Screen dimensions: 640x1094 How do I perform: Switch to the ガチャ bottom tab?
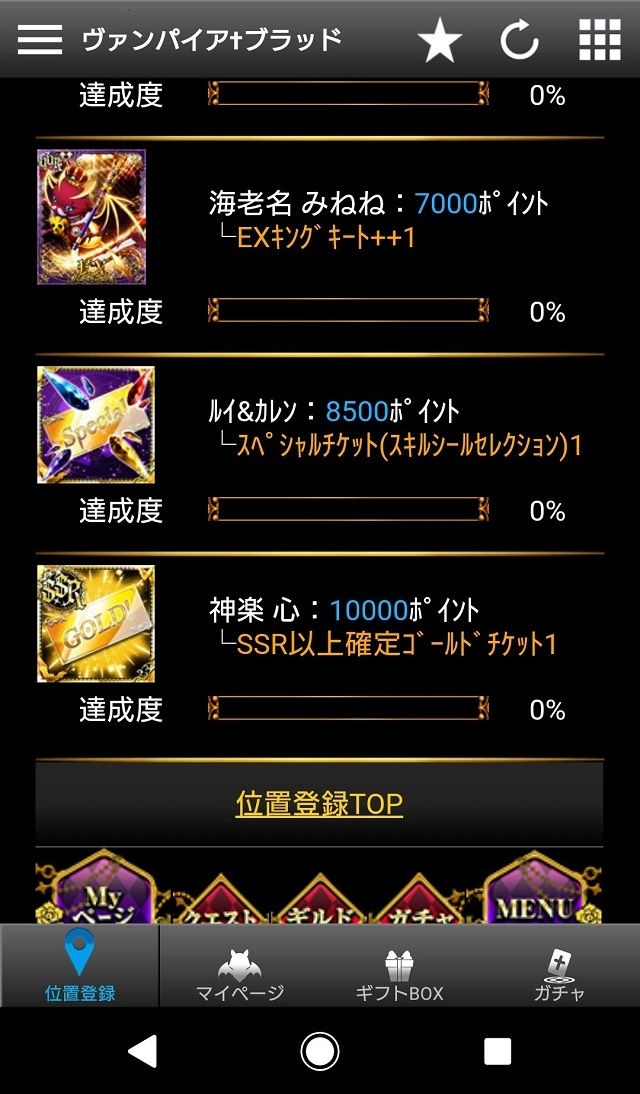point(559,973)
